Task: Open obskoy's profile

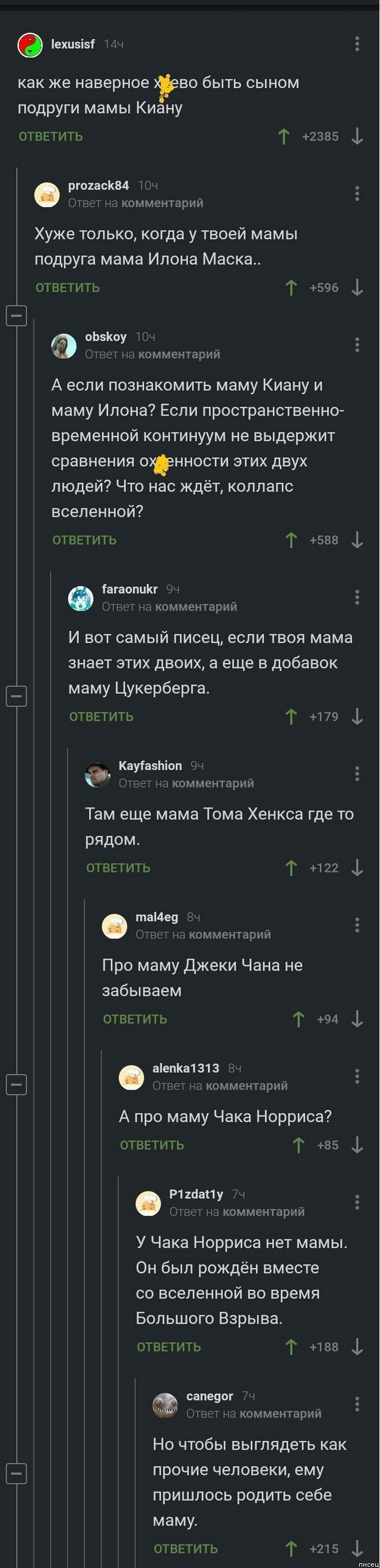Action: [x=105, y=337]
